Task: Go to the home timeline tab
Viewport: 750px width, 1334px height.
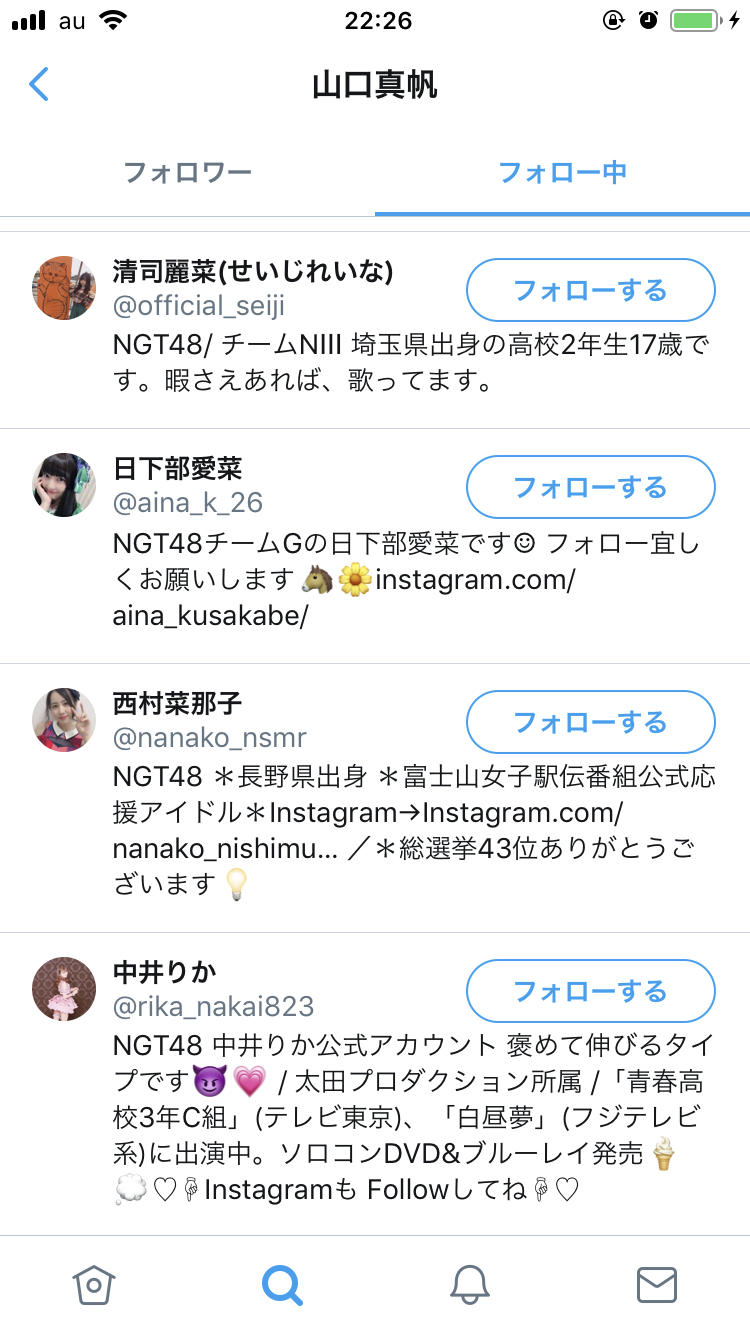Action: tap(94, 1285)
